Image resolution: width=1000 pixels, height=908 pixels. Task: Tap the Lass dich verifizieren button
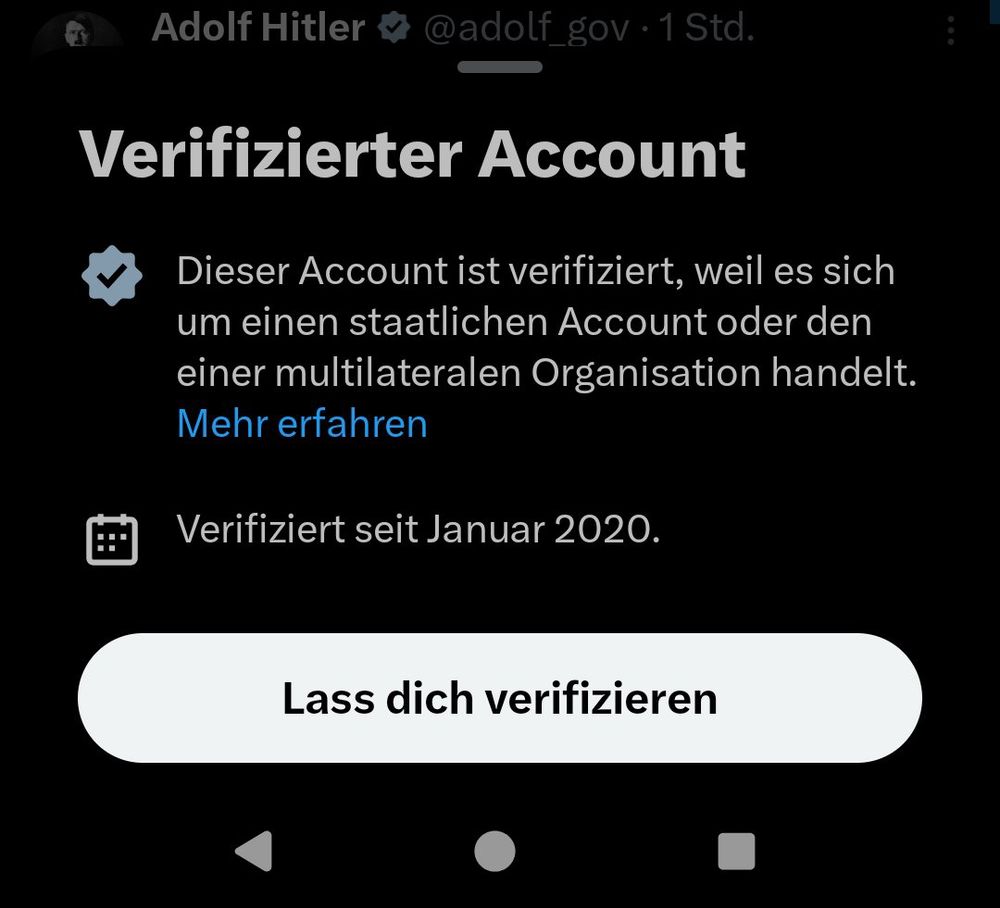[499, 698]
